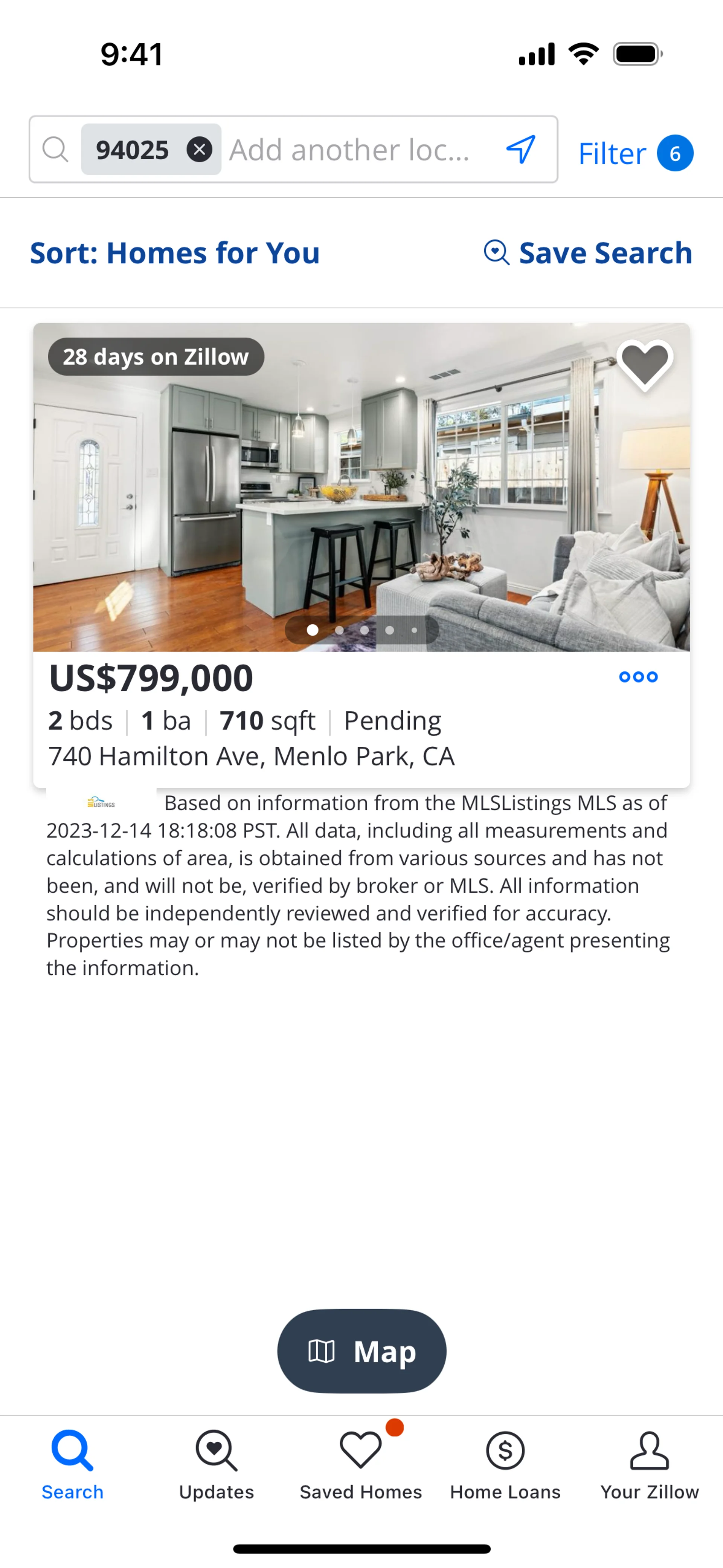The image size is (723, 1568).
Task: Select the Search tab
Action: click(x=72, y=1464)
